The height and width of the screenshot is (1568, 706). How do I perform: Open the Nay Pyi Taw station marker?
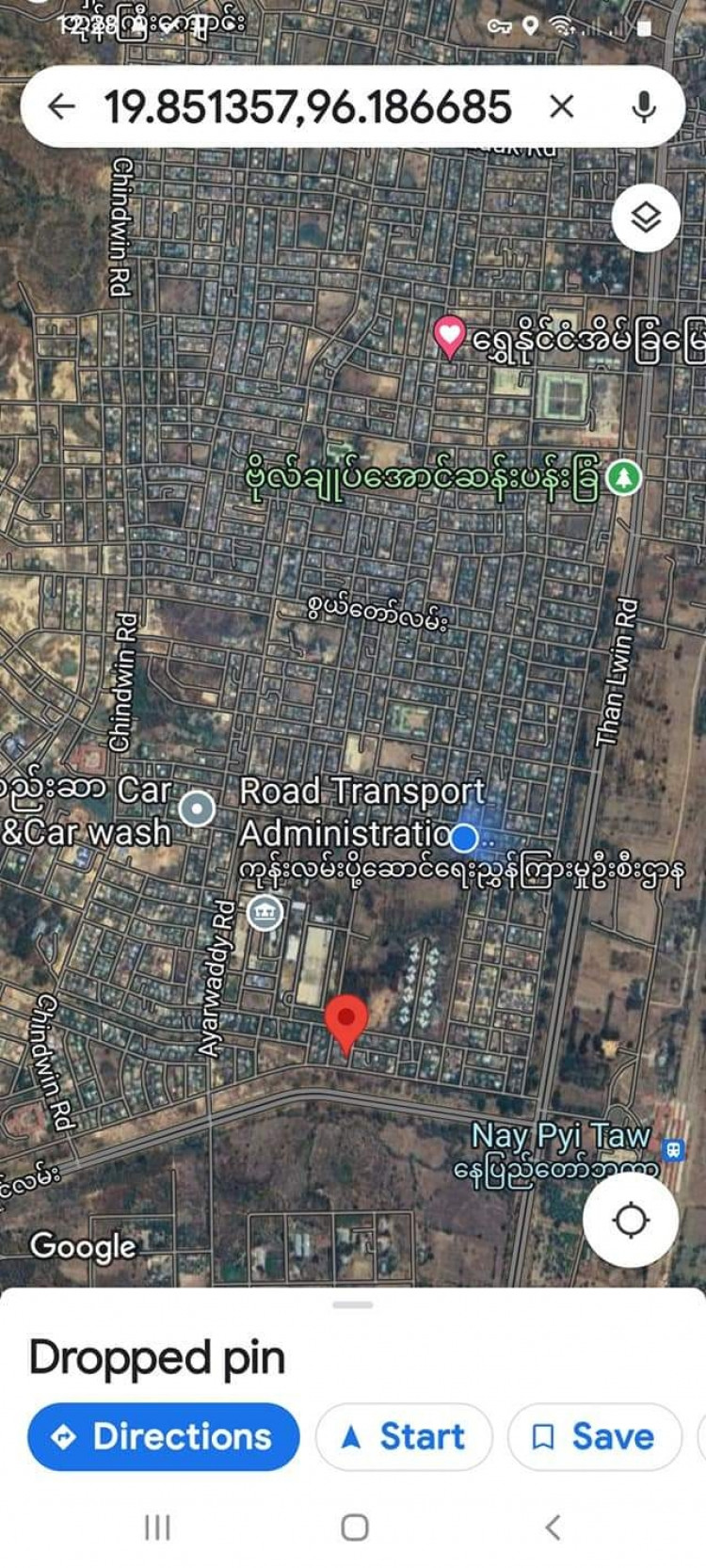[x=674, y=1149]
